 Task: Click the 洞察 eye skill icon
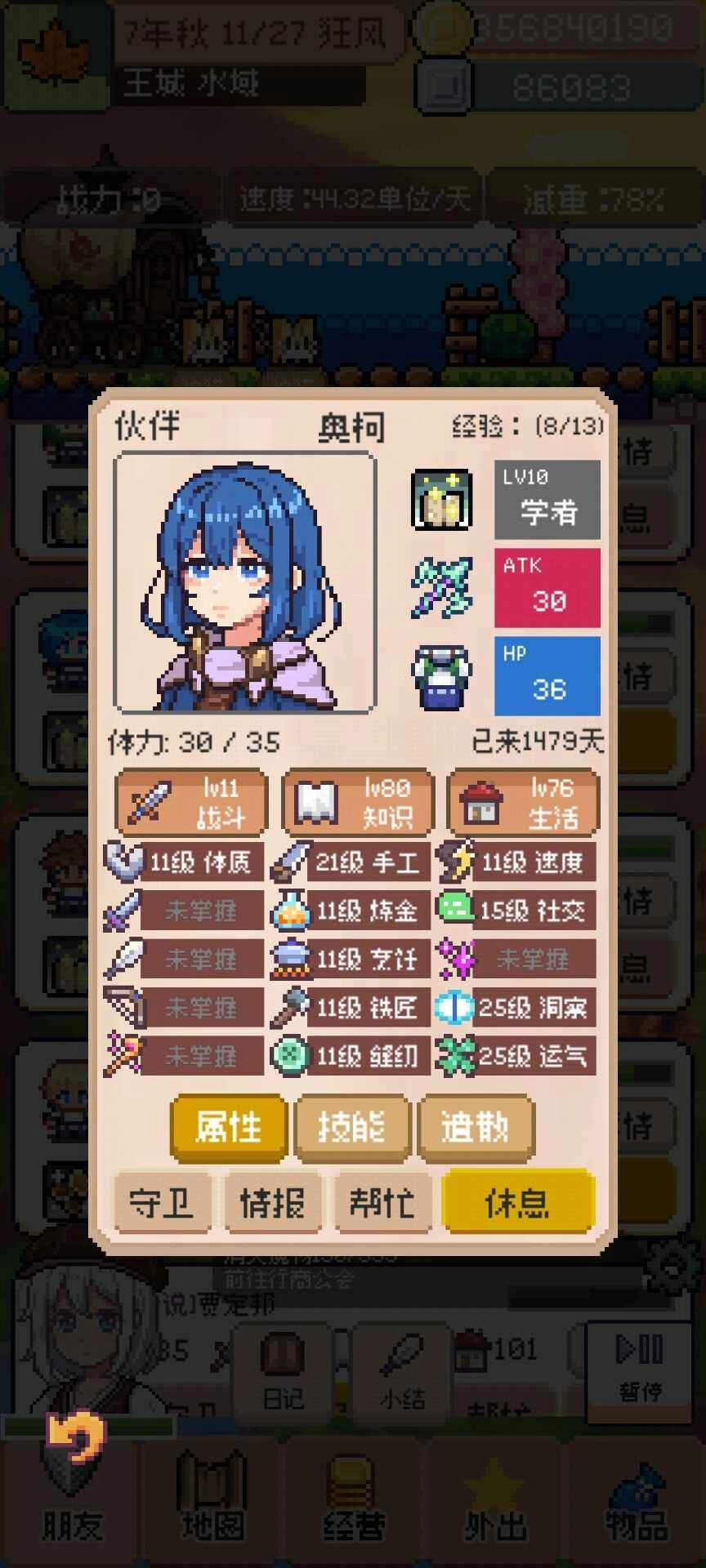click(454, 1008)
